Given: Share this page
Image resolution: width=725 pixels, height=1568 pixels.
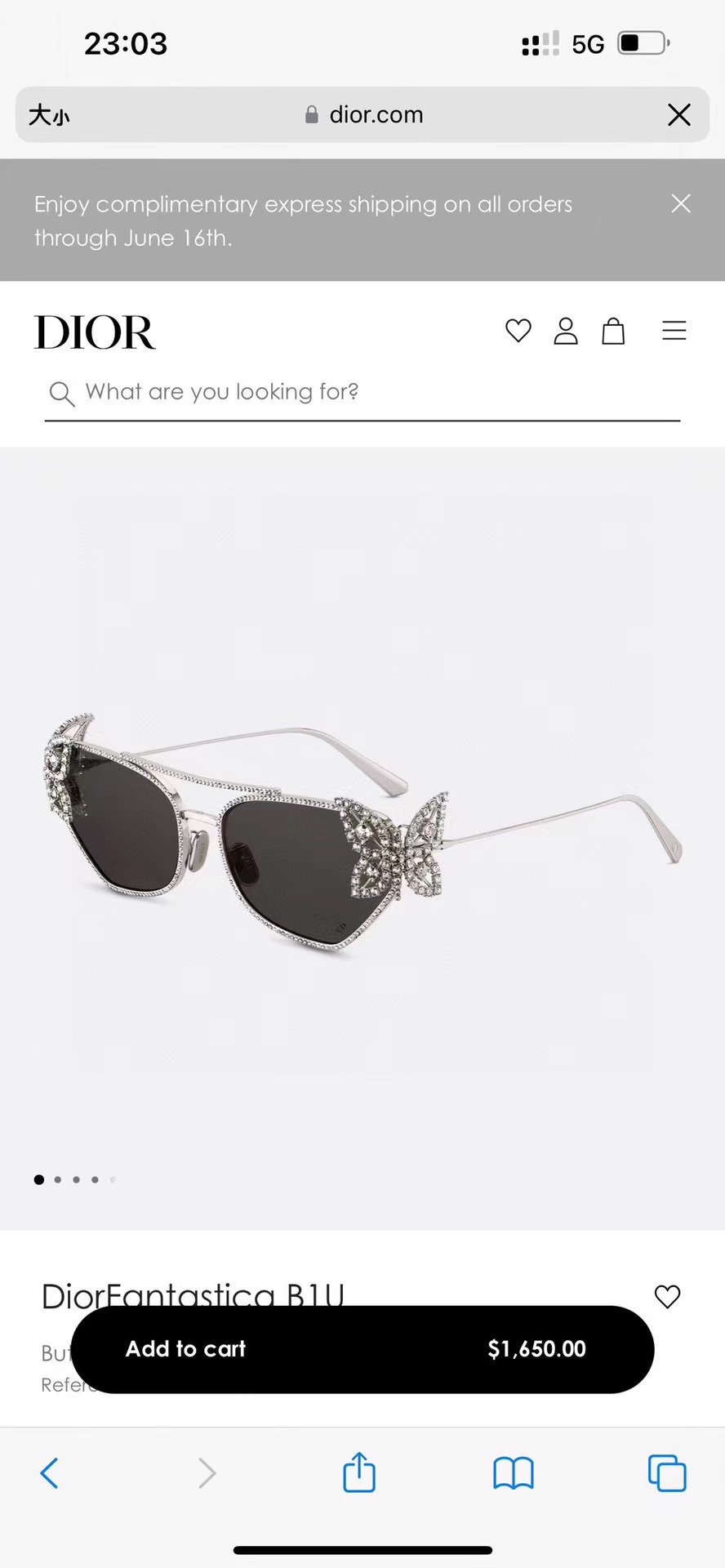Looking at the screenshot, I should [x=359, y=1472].
